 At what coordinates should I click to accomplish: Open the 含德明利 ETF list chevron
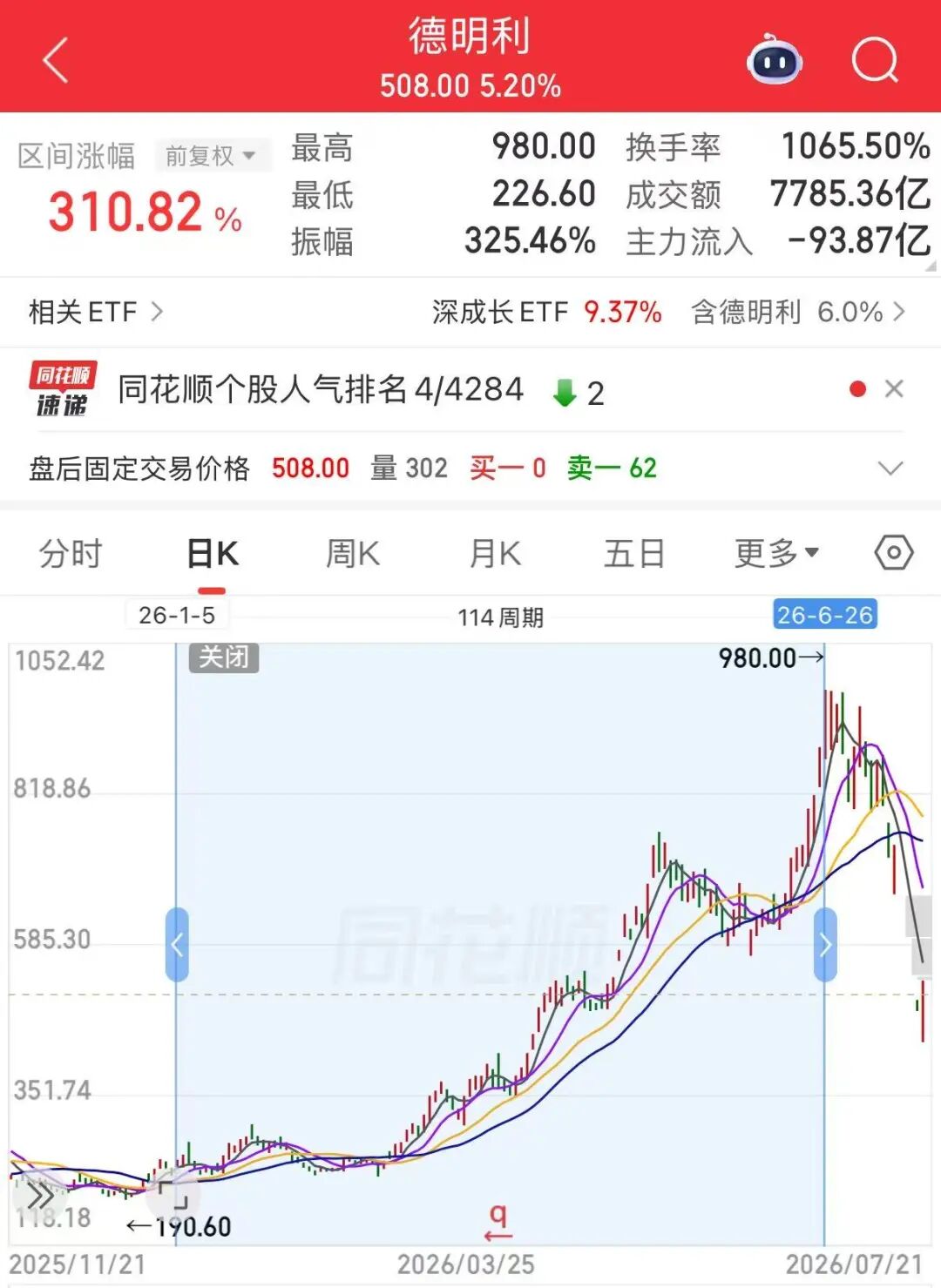[x=900, y=311]
